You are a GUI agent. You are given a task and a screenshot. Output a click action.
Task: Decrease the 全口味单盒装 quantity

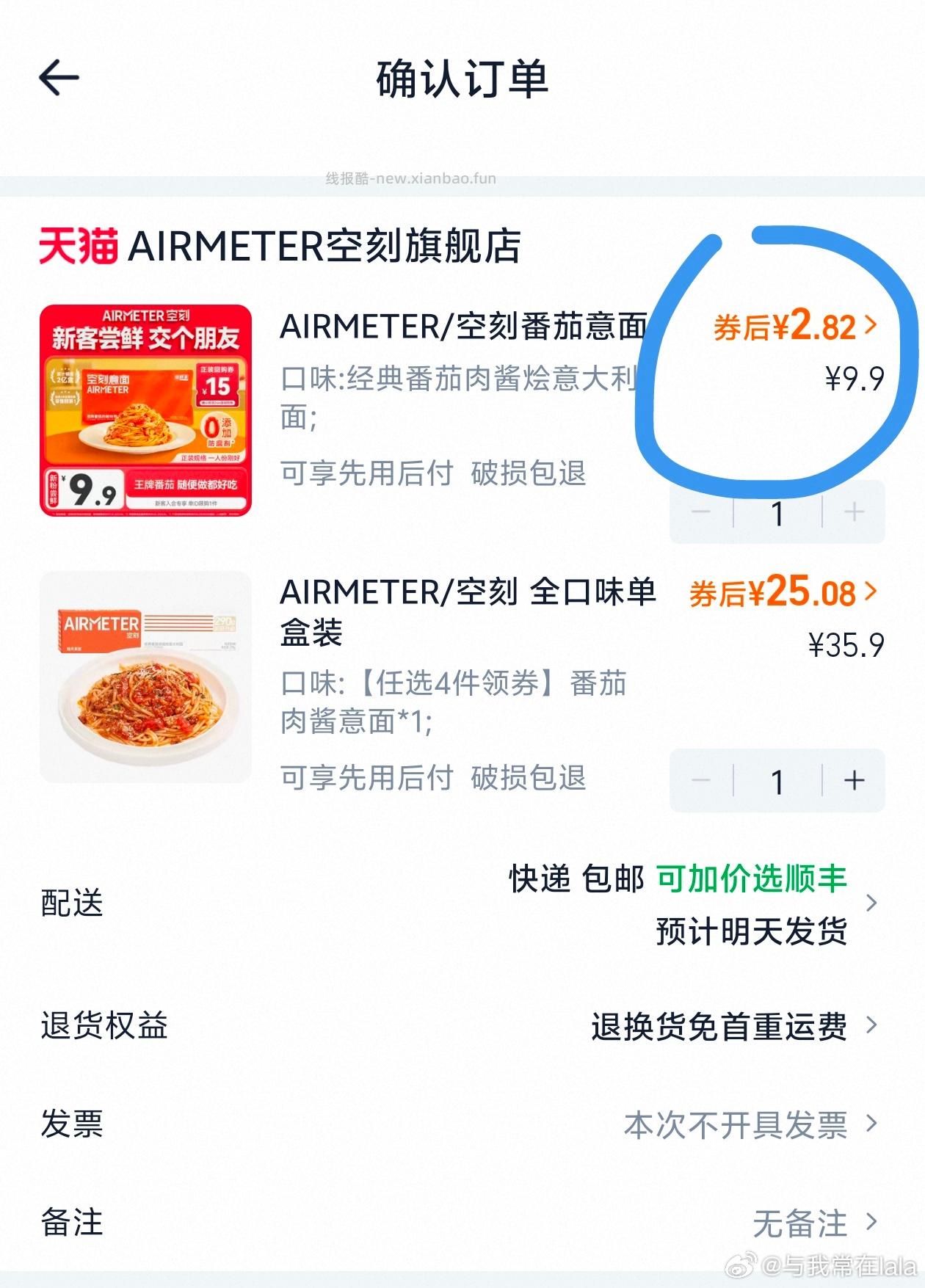(x=701, y=780)
